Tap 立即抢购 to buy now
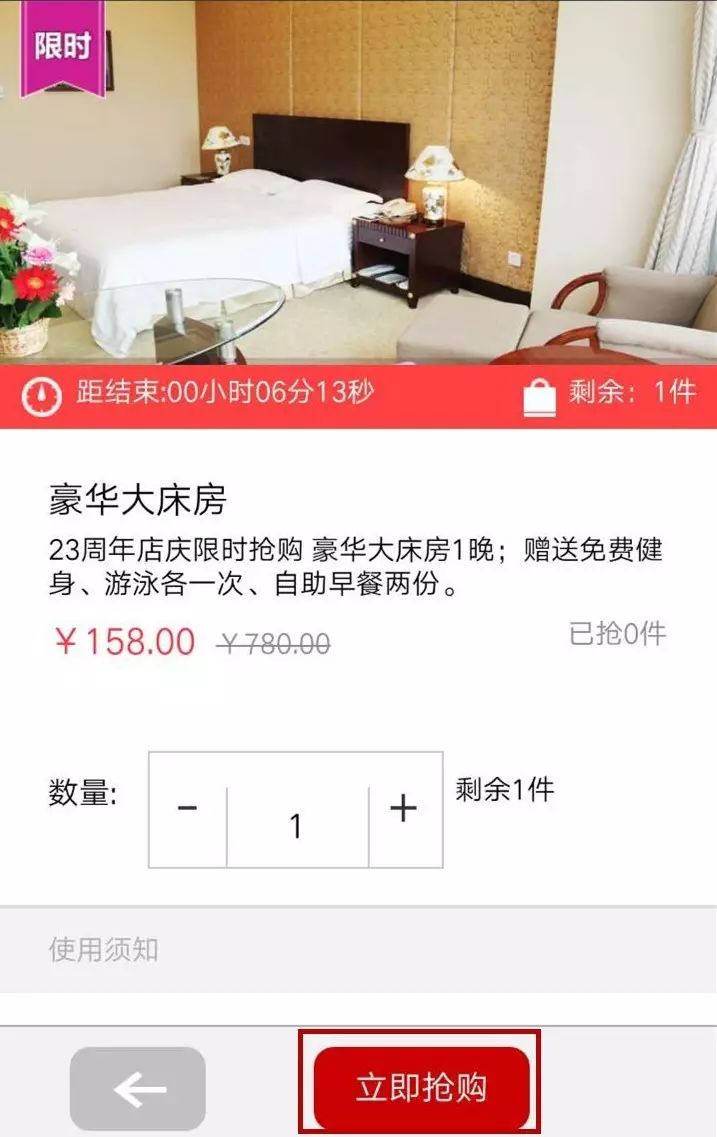Screen dimensions: 717x1137 pyautogui.click(x=421, y=1088)
